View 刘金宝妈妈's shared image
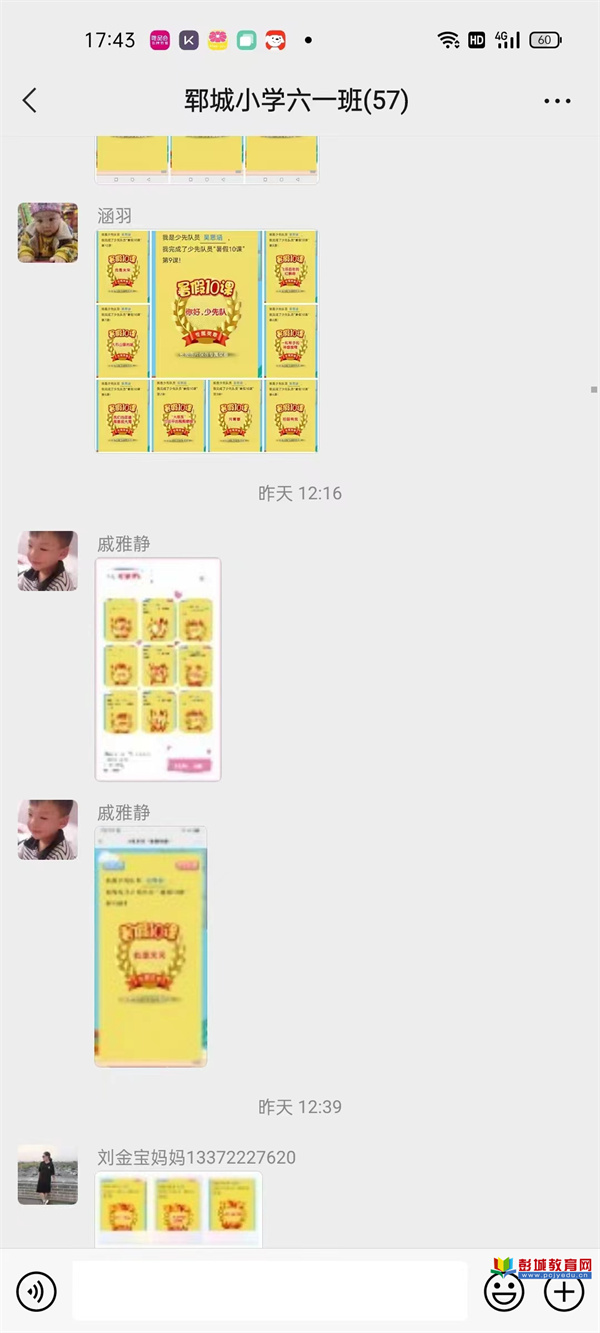This screenshot has width=600, height=1333. tap(178, 1208)
